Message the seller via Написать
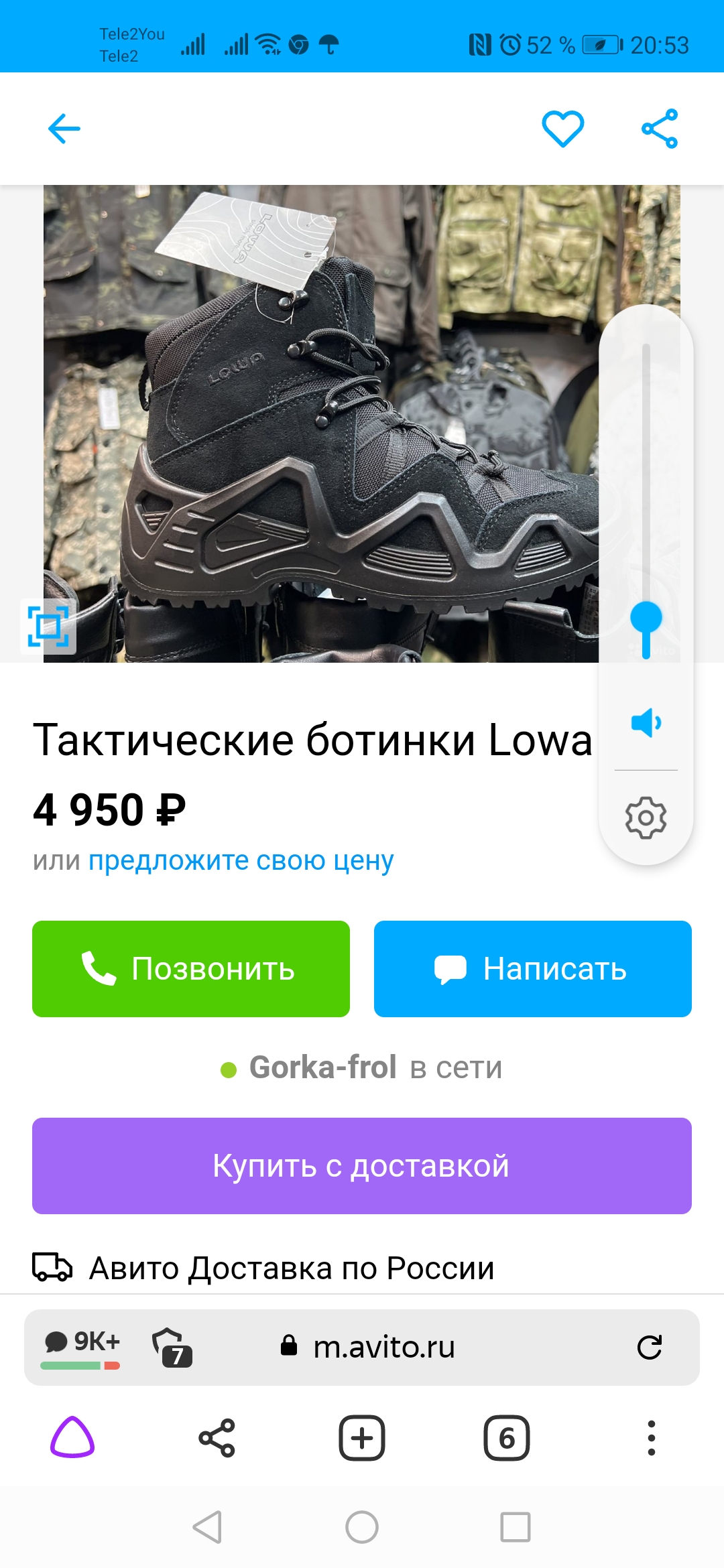724x1568 pixels. pos(533,969)
